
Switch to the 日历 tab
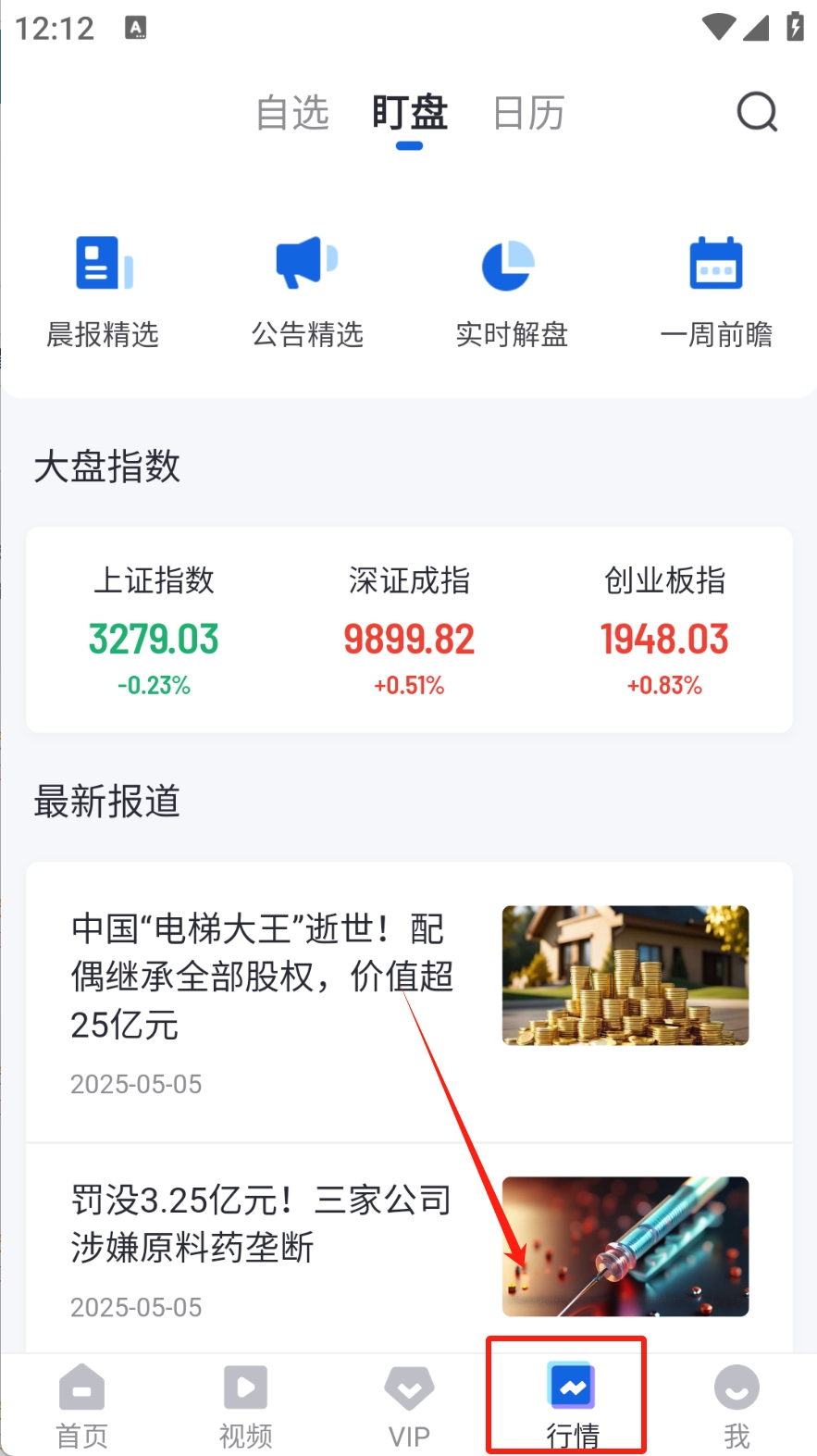coord(528,113)
